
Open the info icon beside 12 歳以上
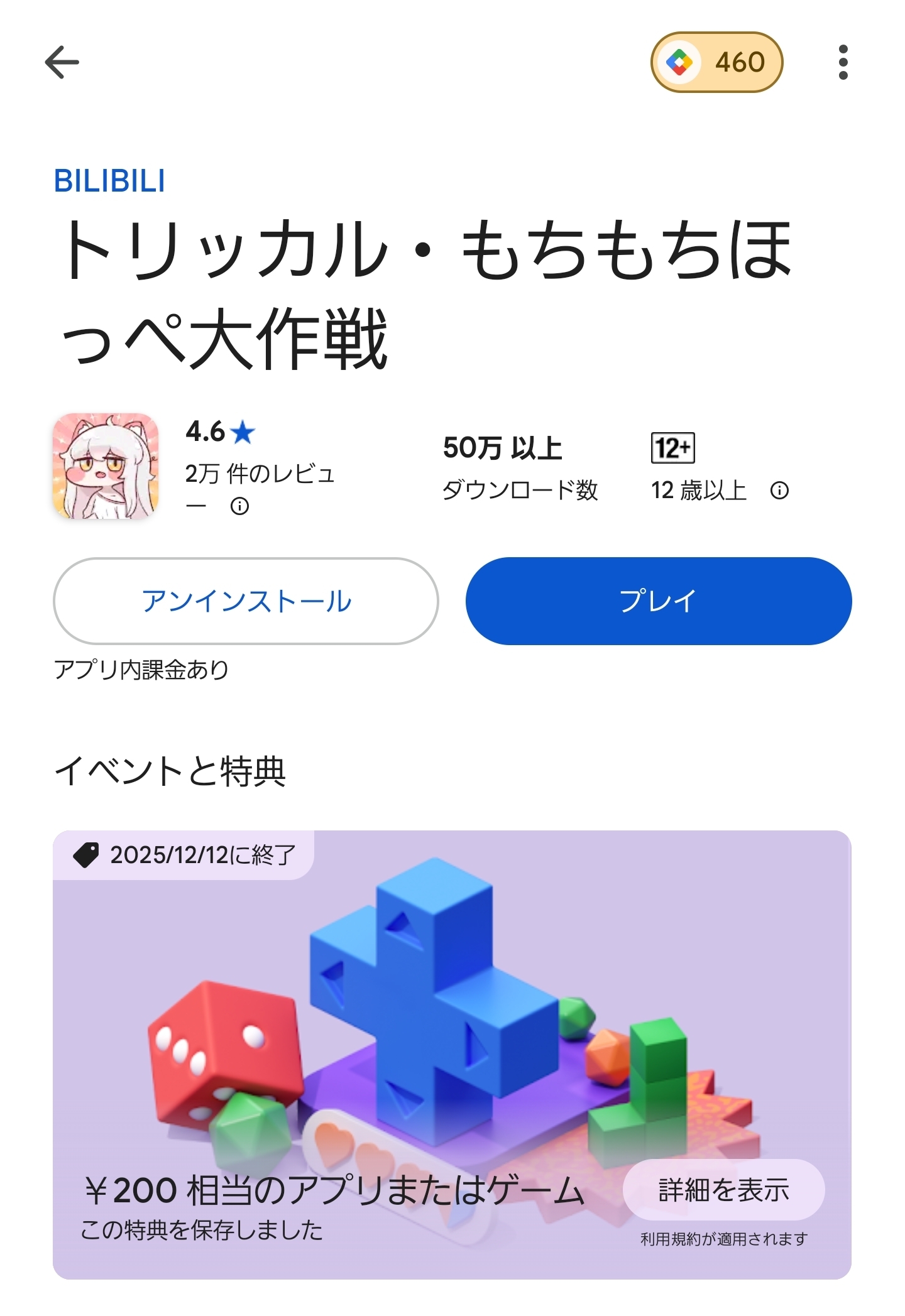779,491
